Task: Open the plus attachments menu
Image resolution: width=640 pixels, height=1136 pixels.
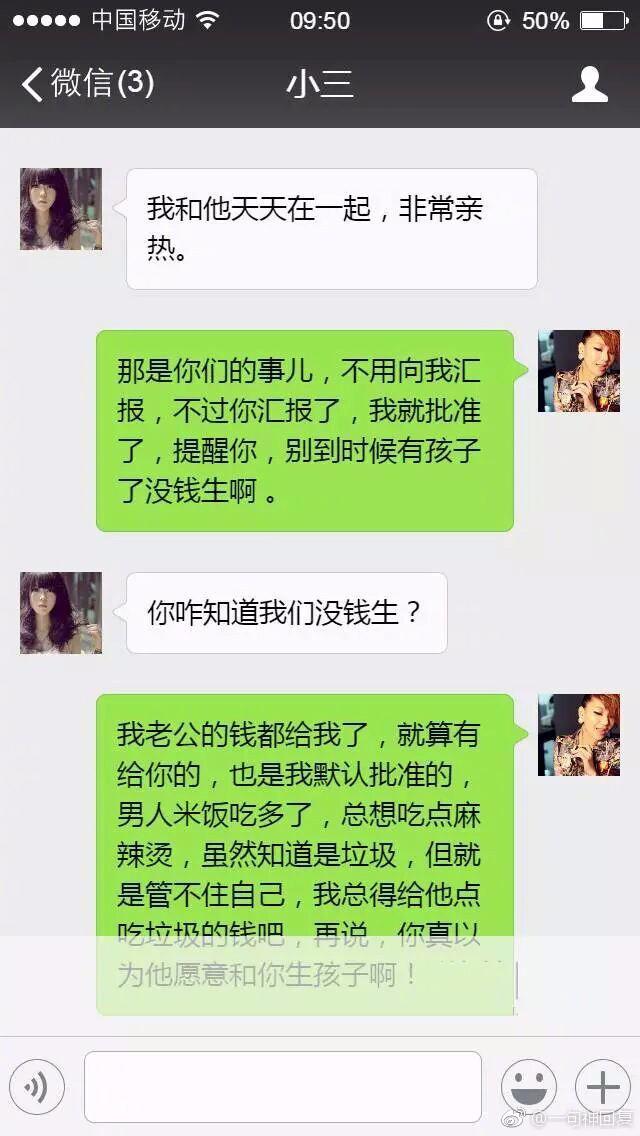Action: 602,1087
